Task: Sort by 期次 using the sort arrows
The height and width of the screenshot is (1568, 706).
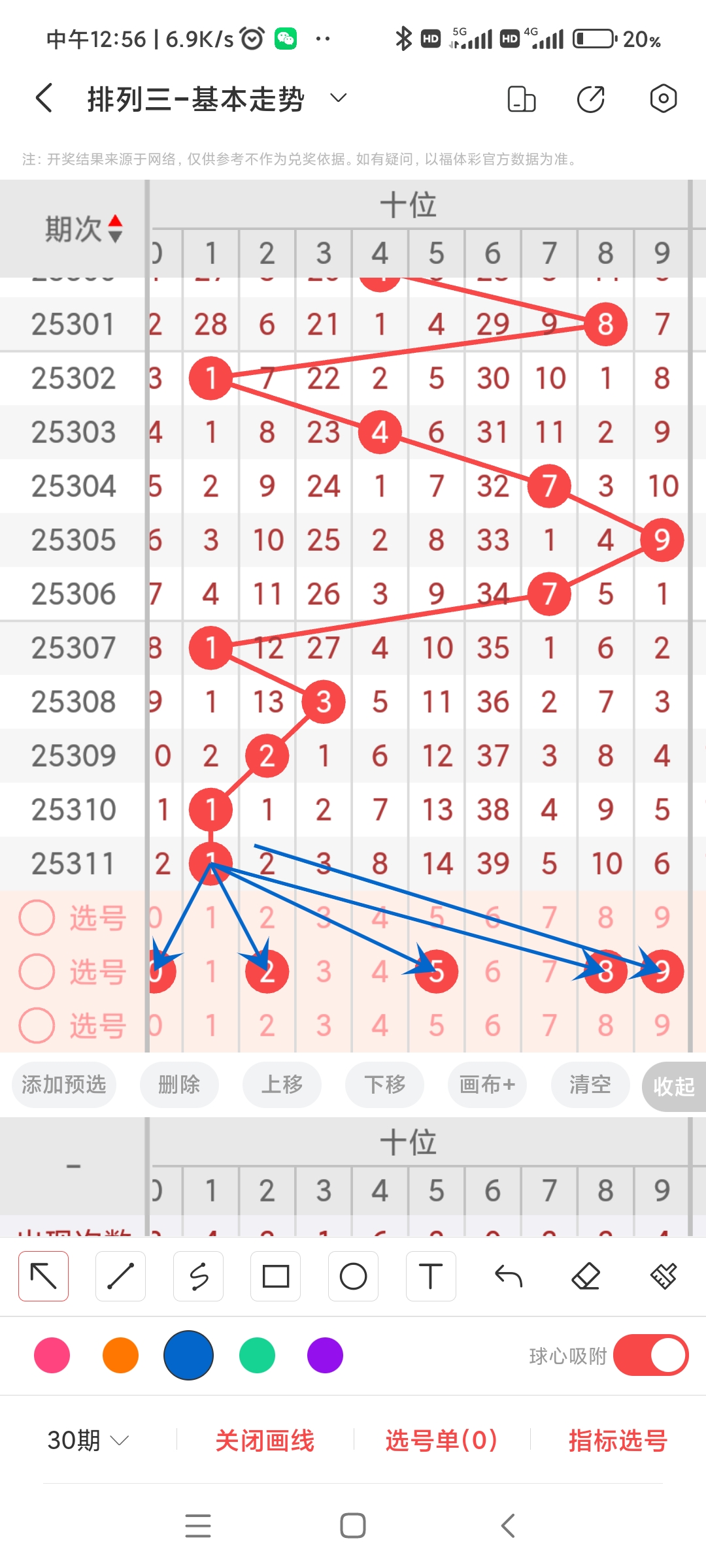Action: 116,229
